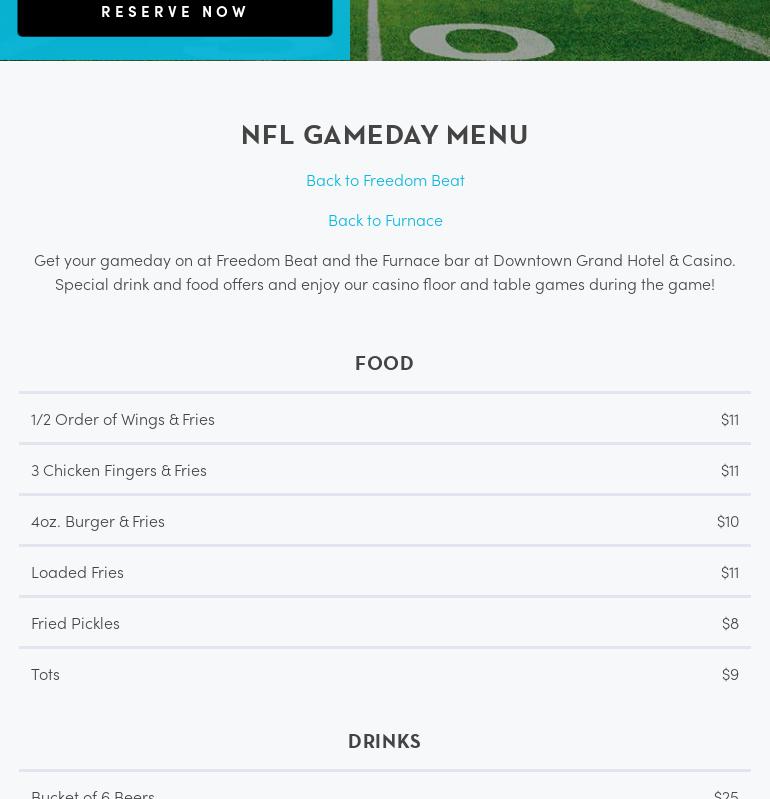Click the gameday description paragraph

pos(385,271)
